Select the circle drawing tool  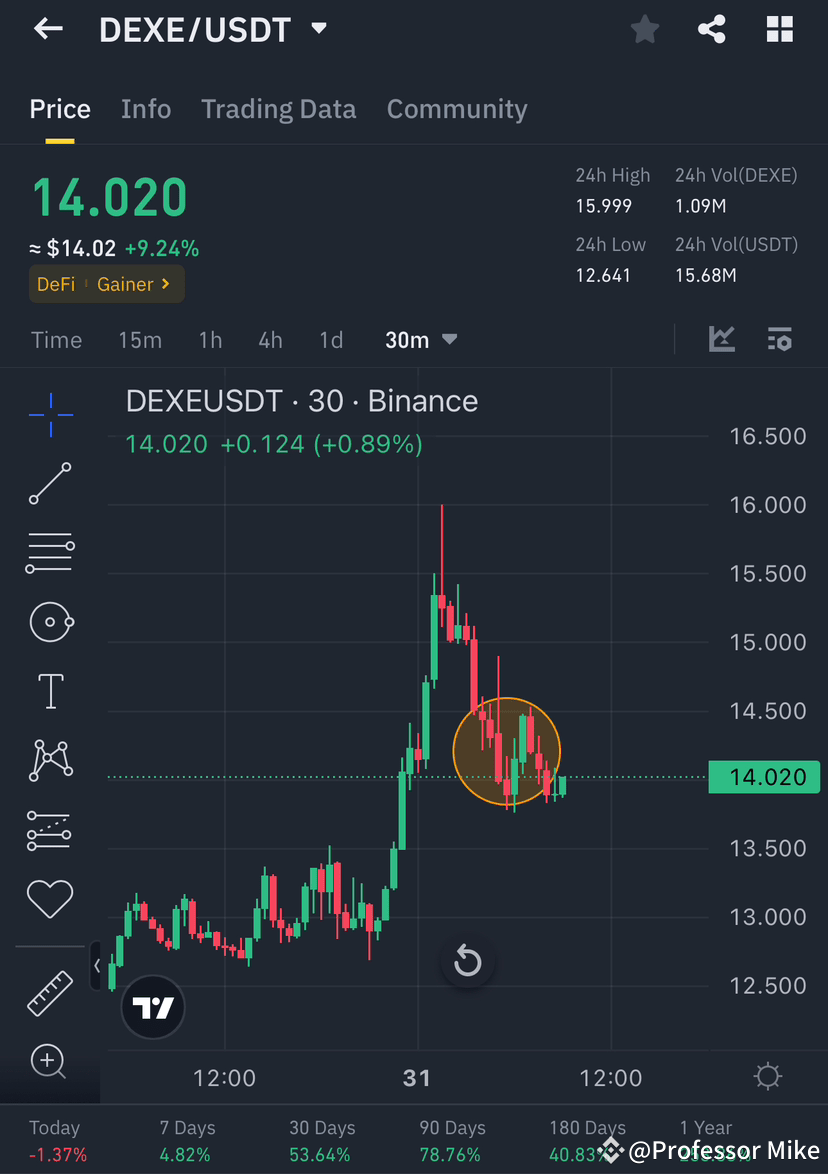[x=50, y=621]
